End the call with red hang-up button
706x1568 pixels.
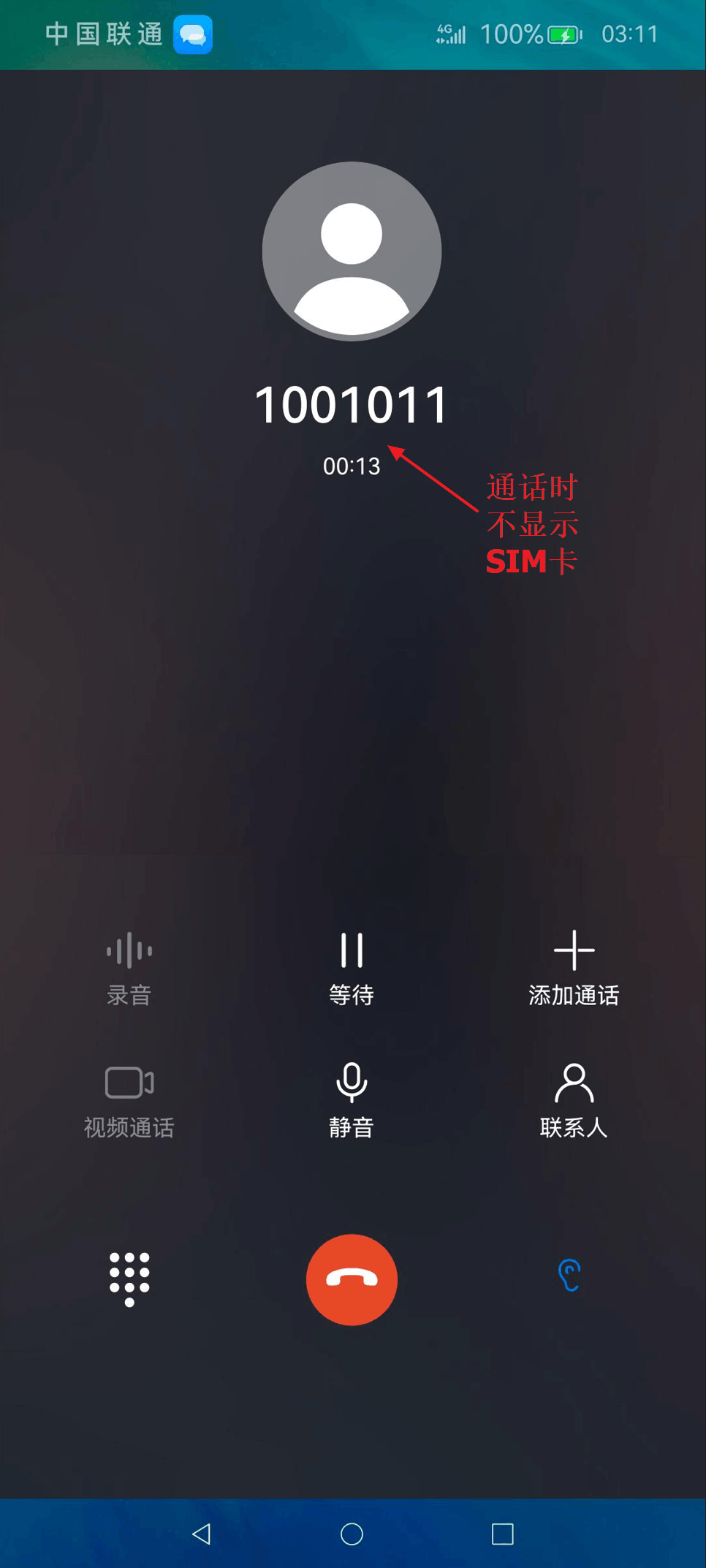click(352, 1279)
